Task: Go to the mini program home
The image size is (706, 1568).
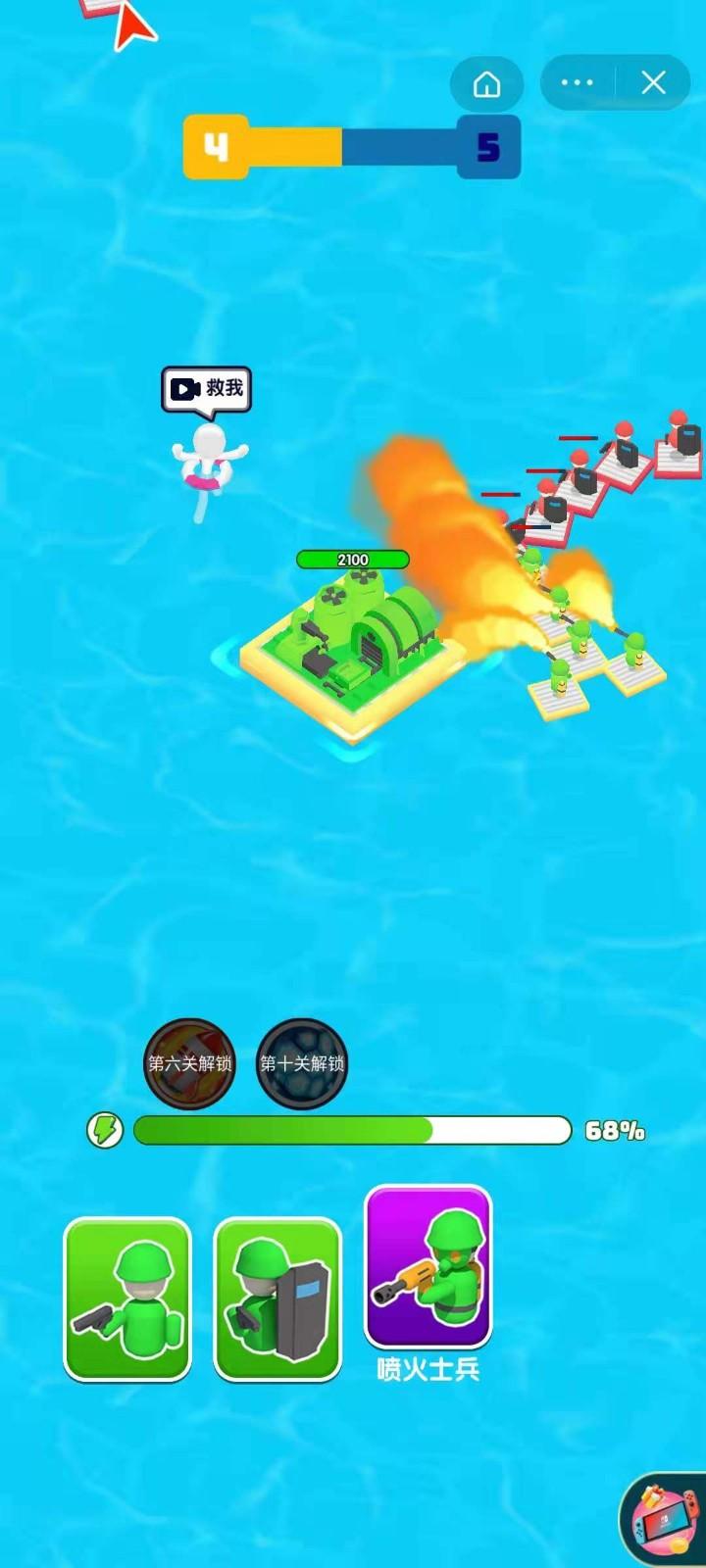Action: click(486, 84)
